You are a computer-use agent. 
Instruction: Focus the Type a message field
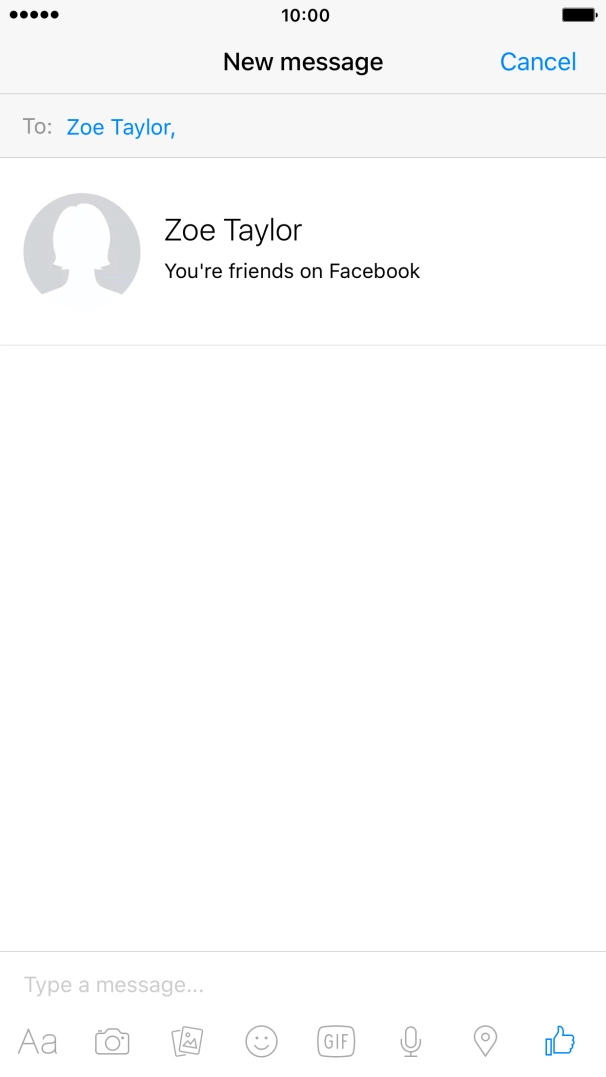pyautogui.click(x=303, y=985)
